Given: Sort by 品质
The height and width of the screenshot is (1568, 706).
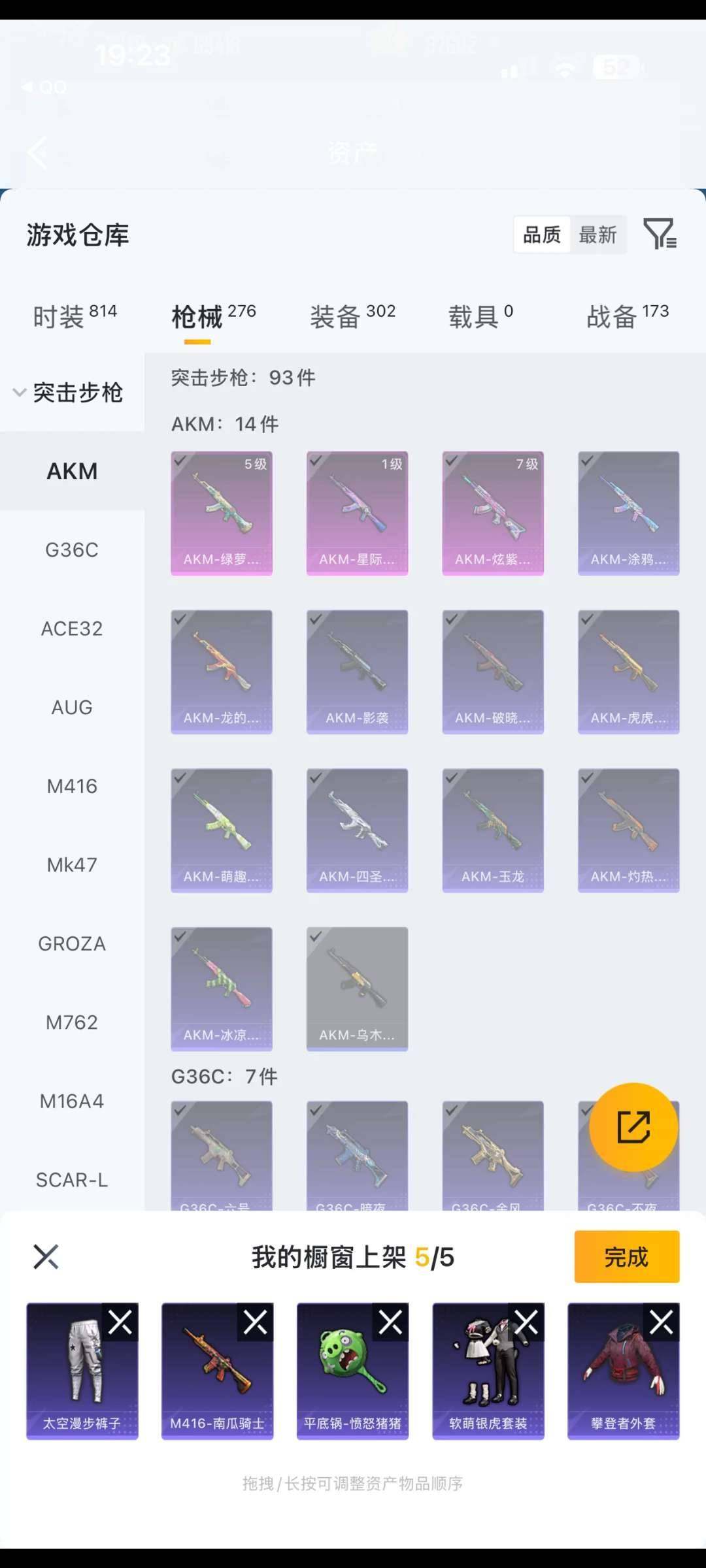Looking at the screenshot, I should coord(542,235).
